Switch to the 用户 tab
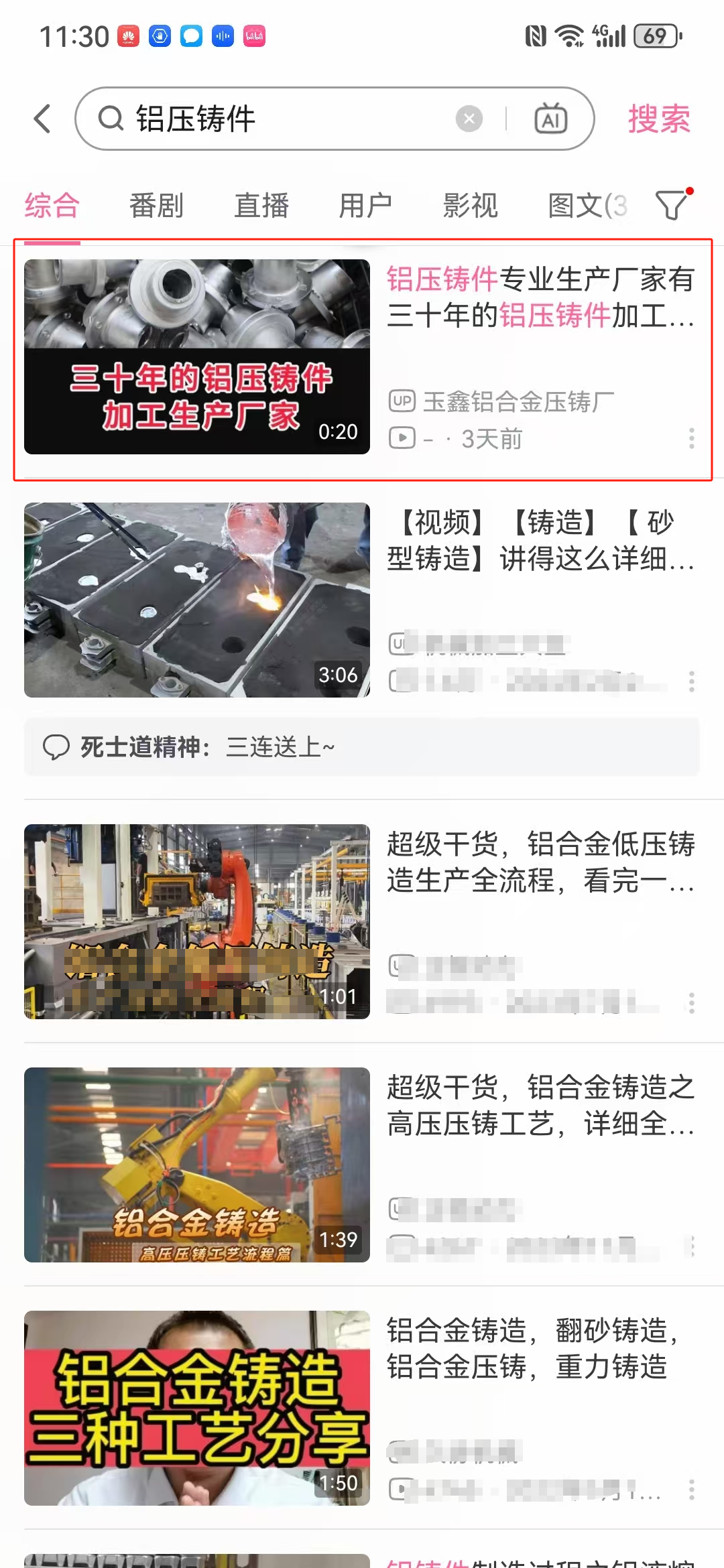This screenshot has width=724, height=1568. click(365, 205)
